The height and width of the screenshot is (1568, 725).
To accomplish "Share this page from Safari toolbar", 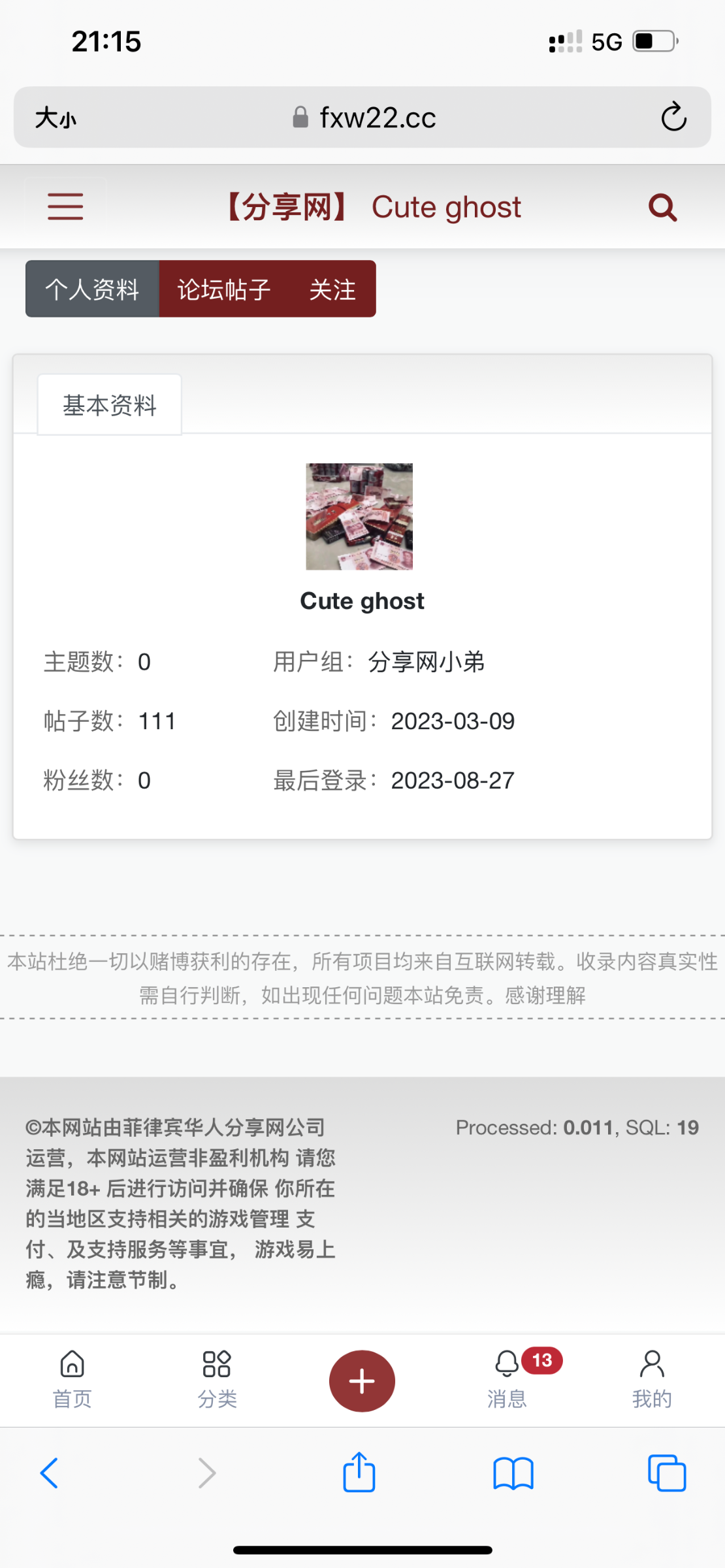I will tap(359, 1473).
